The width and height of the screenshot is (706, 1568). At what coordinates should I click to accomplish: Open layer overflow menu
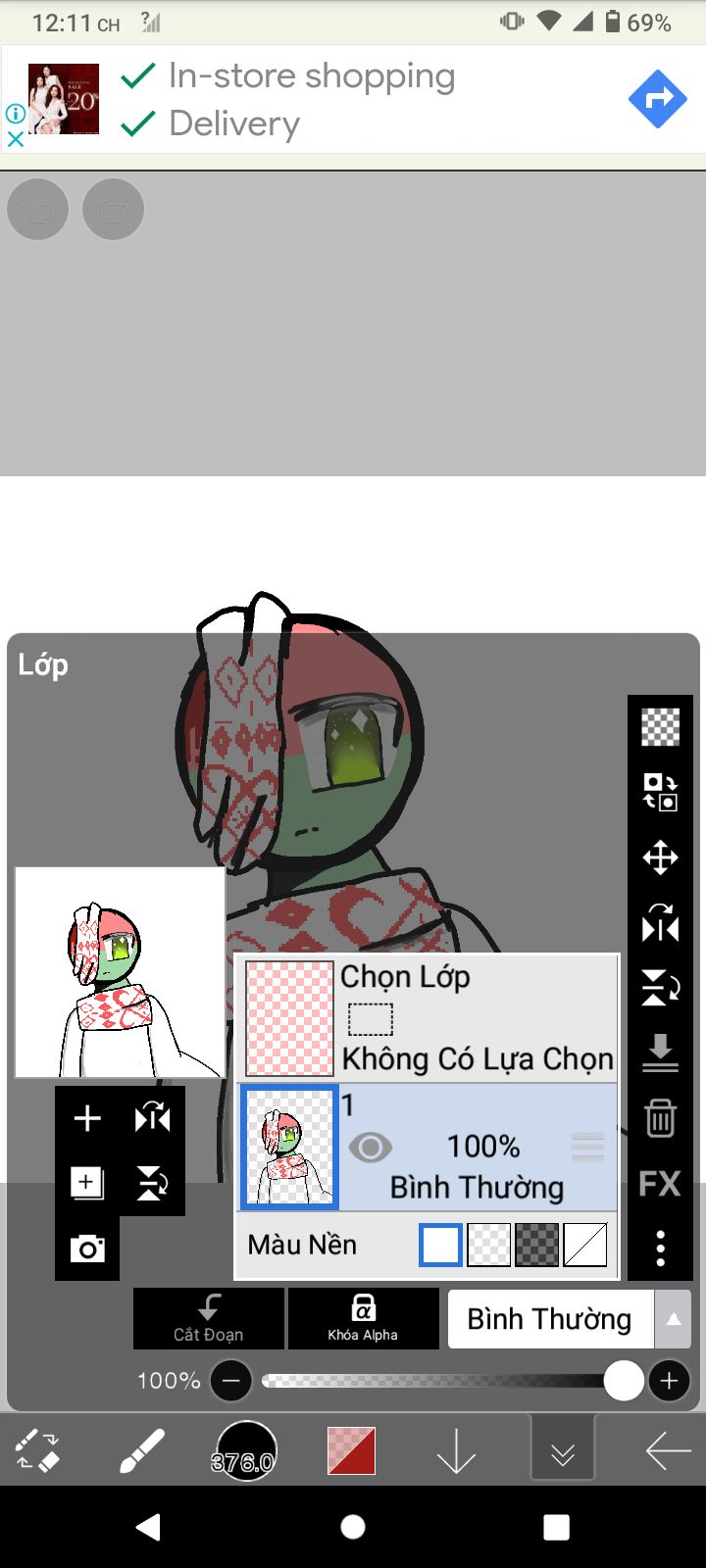[660, 1249]
